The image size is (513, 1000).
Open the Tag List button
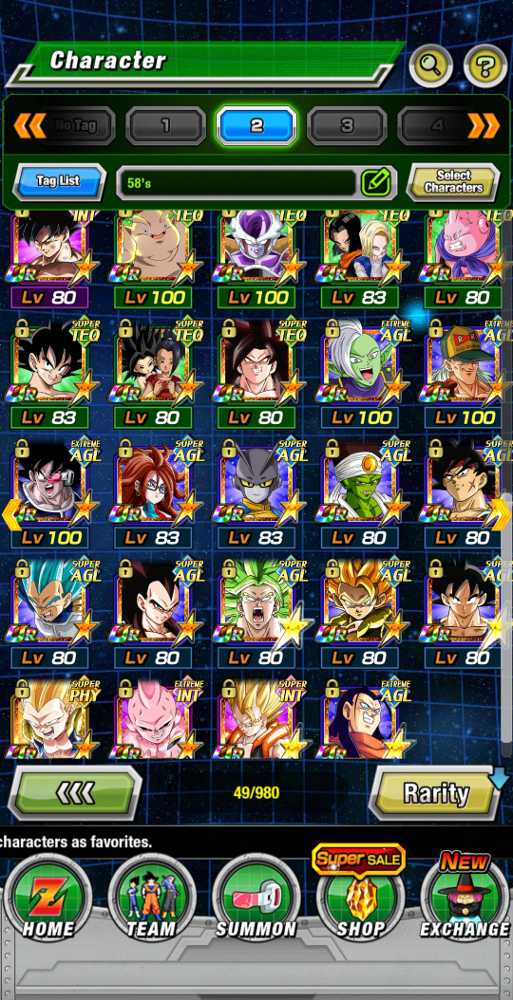tap(59, 181)
